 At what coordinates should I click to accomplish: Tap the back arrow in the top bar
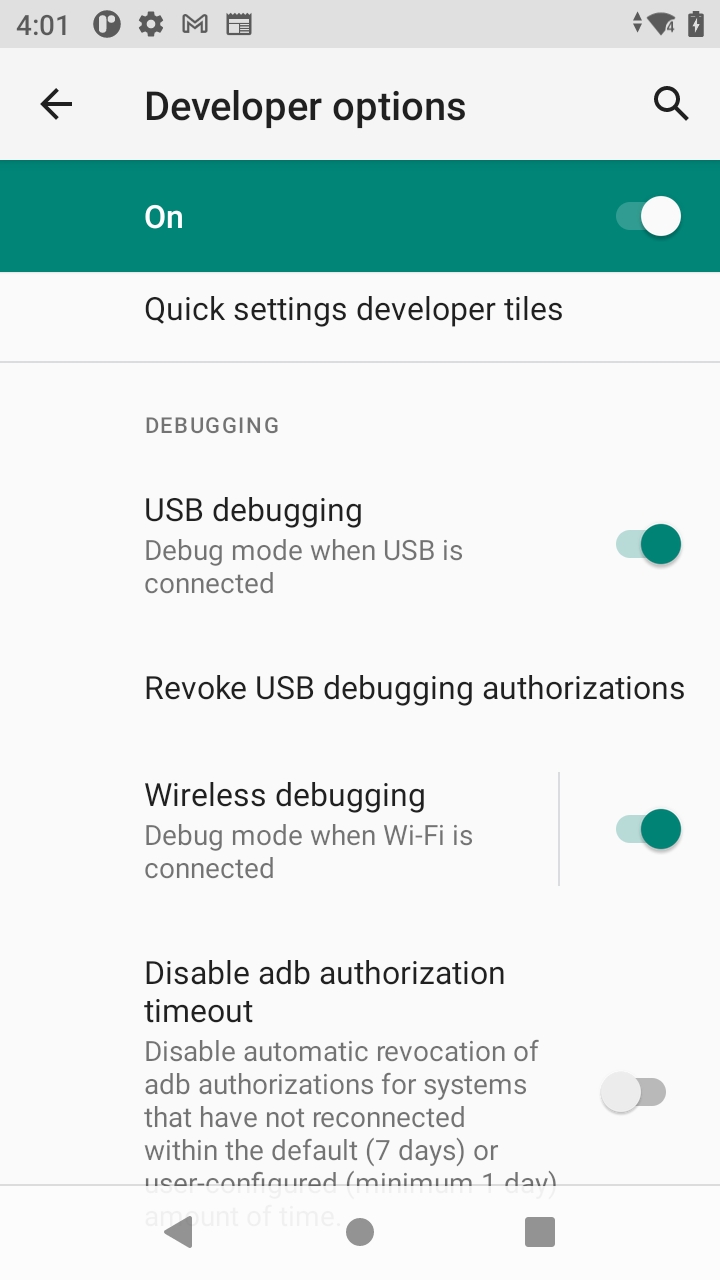[x=56, y=104]
